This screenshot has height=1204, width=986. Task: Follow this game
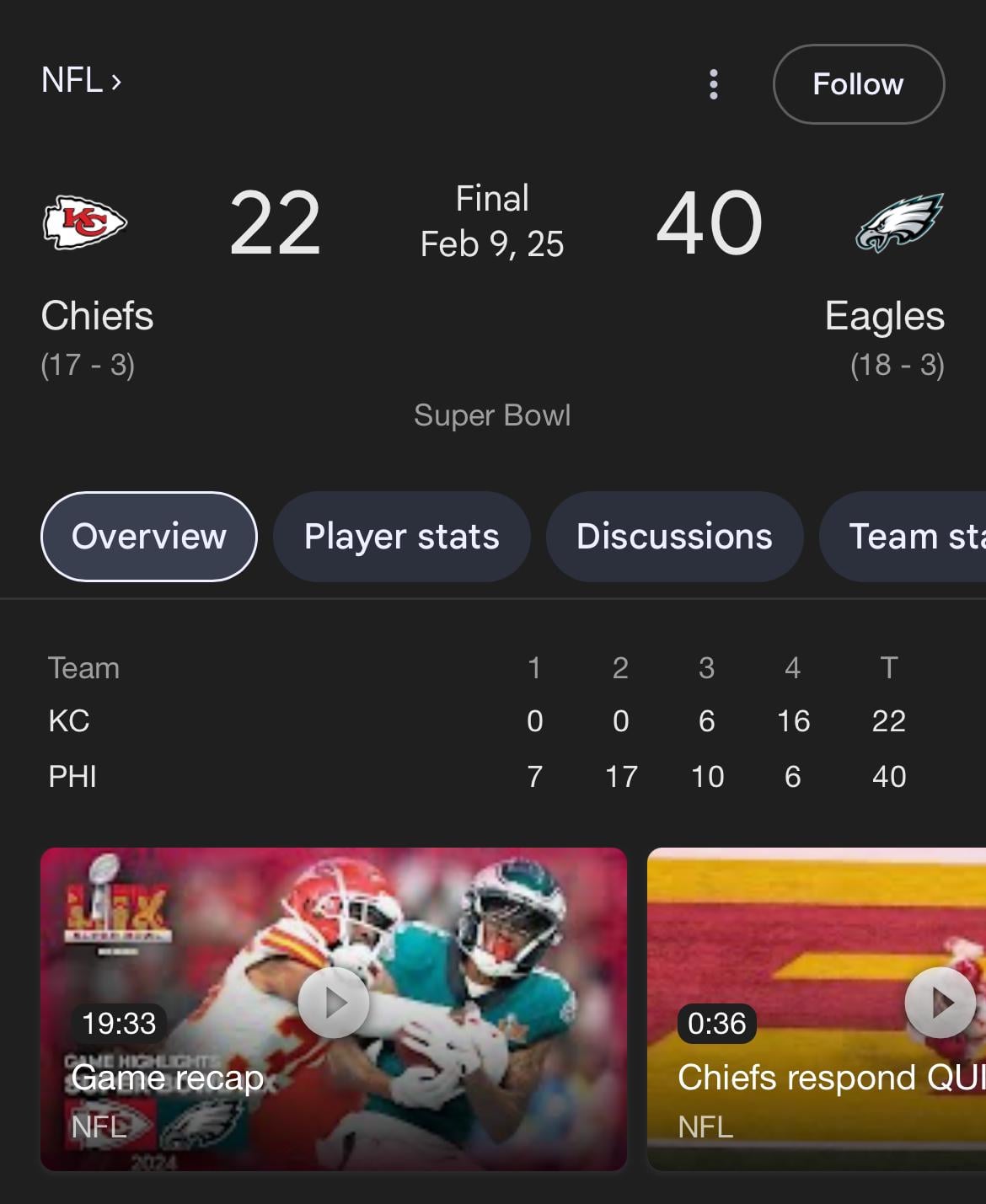coord(858,84)
